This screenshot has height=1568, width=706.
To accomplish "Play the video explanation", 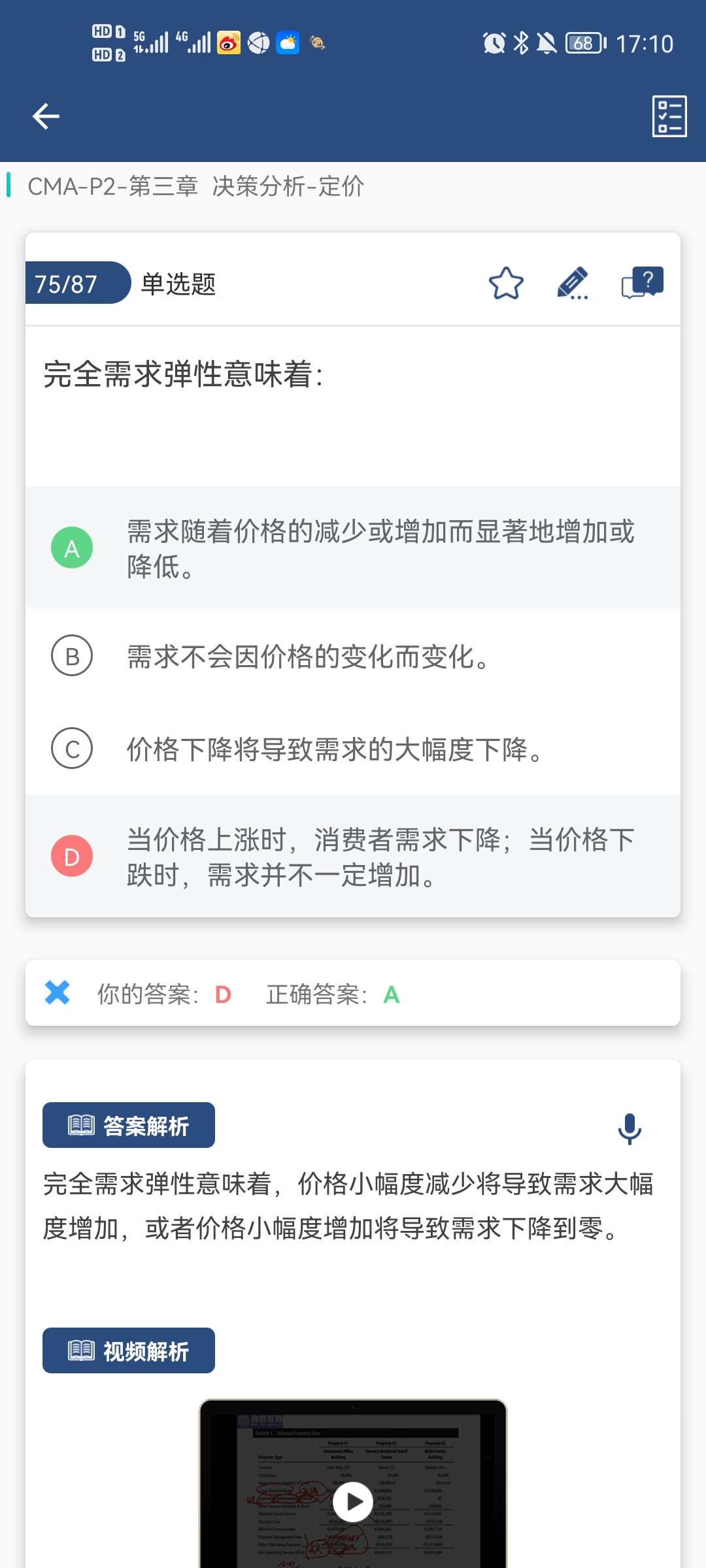I will [x=353, y=1501].
